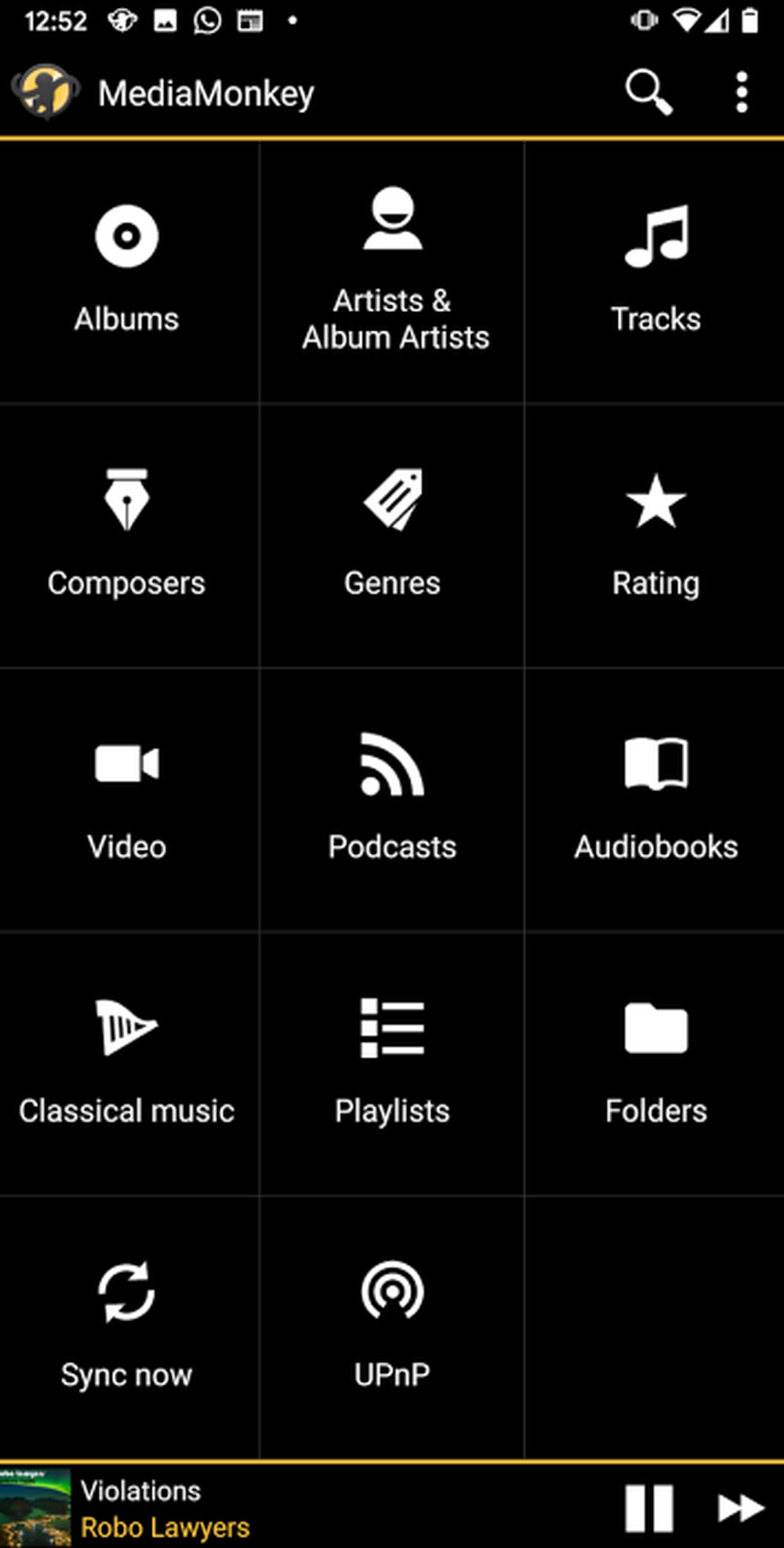View tracks by Rating
The width and height of the screenshot is (784, 1548).
tap(656, 535)
